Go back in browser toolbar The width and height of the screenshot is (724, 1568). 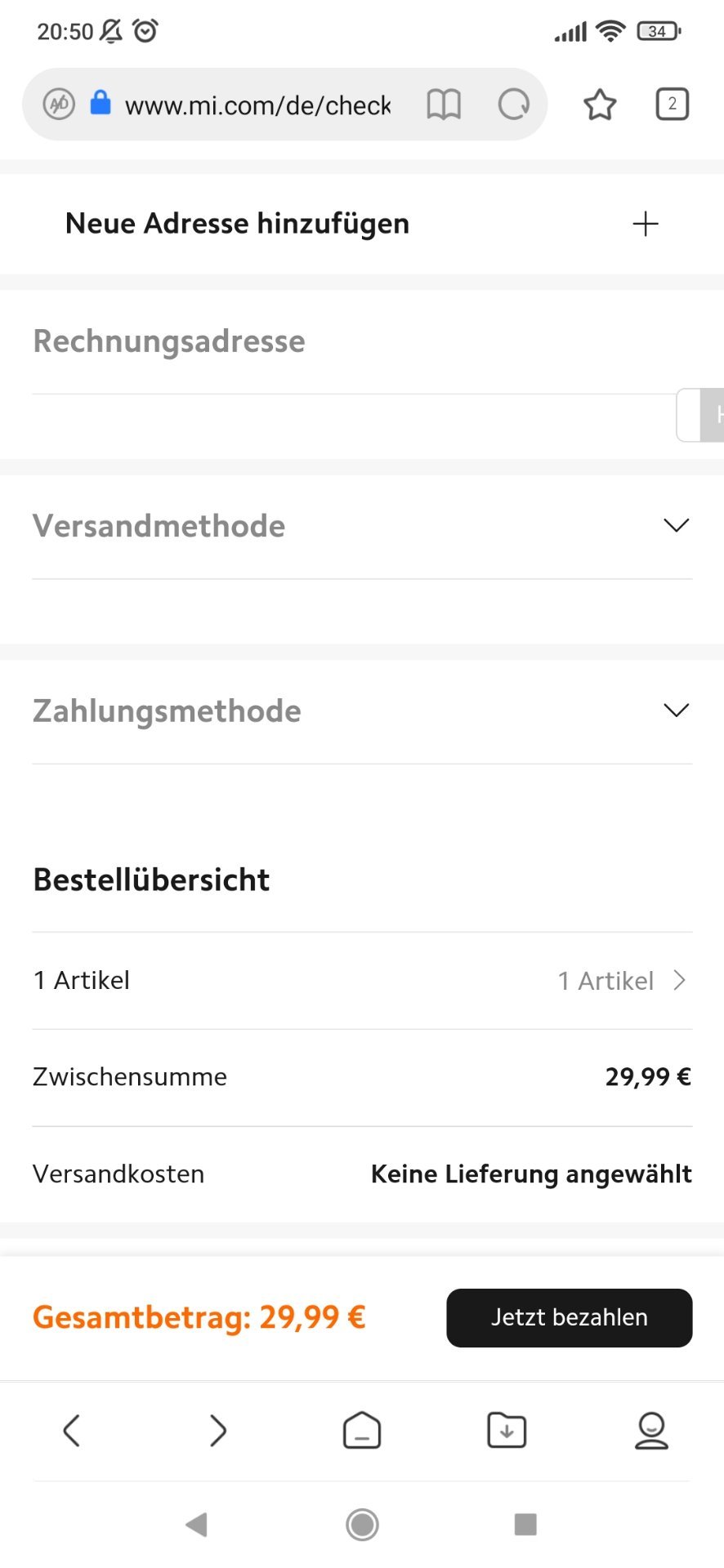click(x=72, y=1430)
